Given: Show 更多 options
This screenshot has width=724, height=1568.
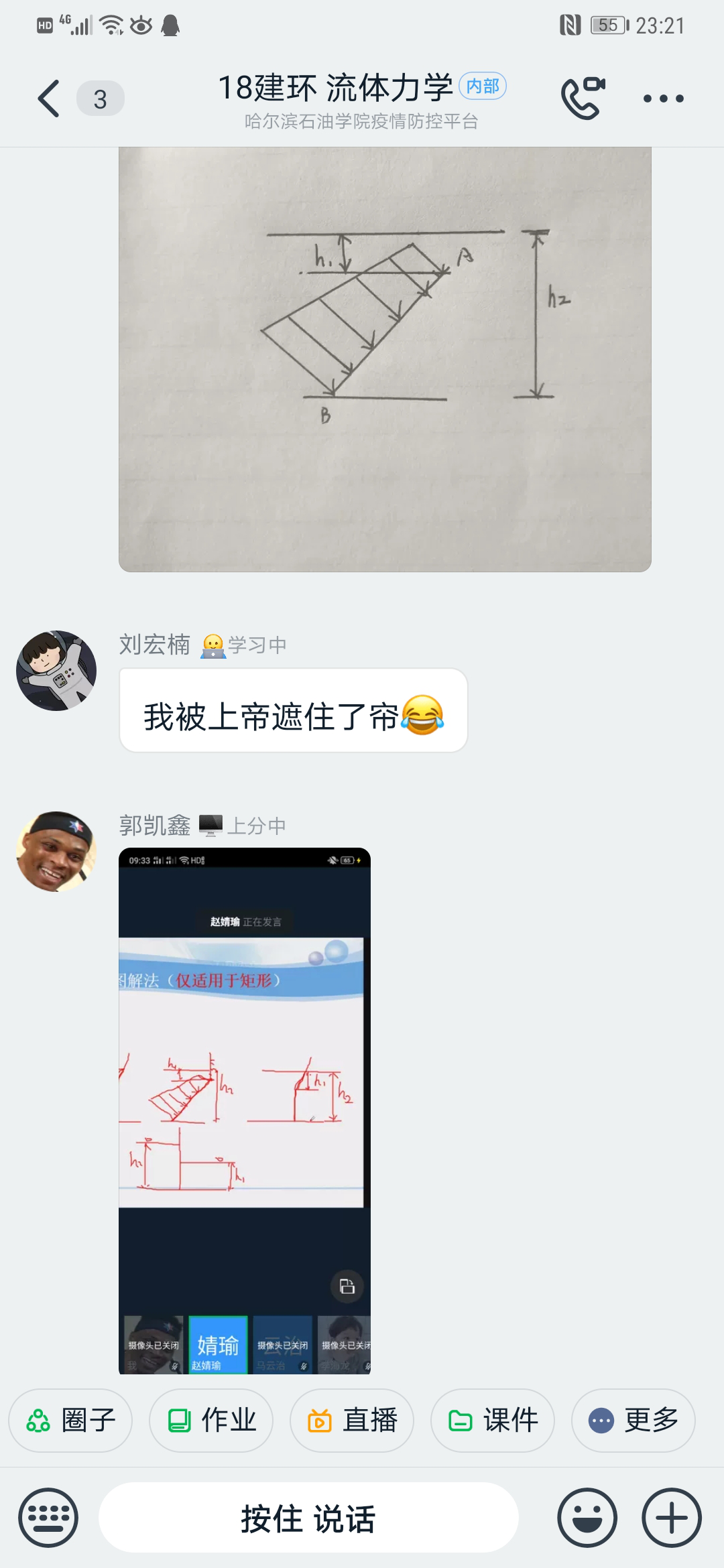Looking at the screenshot, I should point(633,1420).
